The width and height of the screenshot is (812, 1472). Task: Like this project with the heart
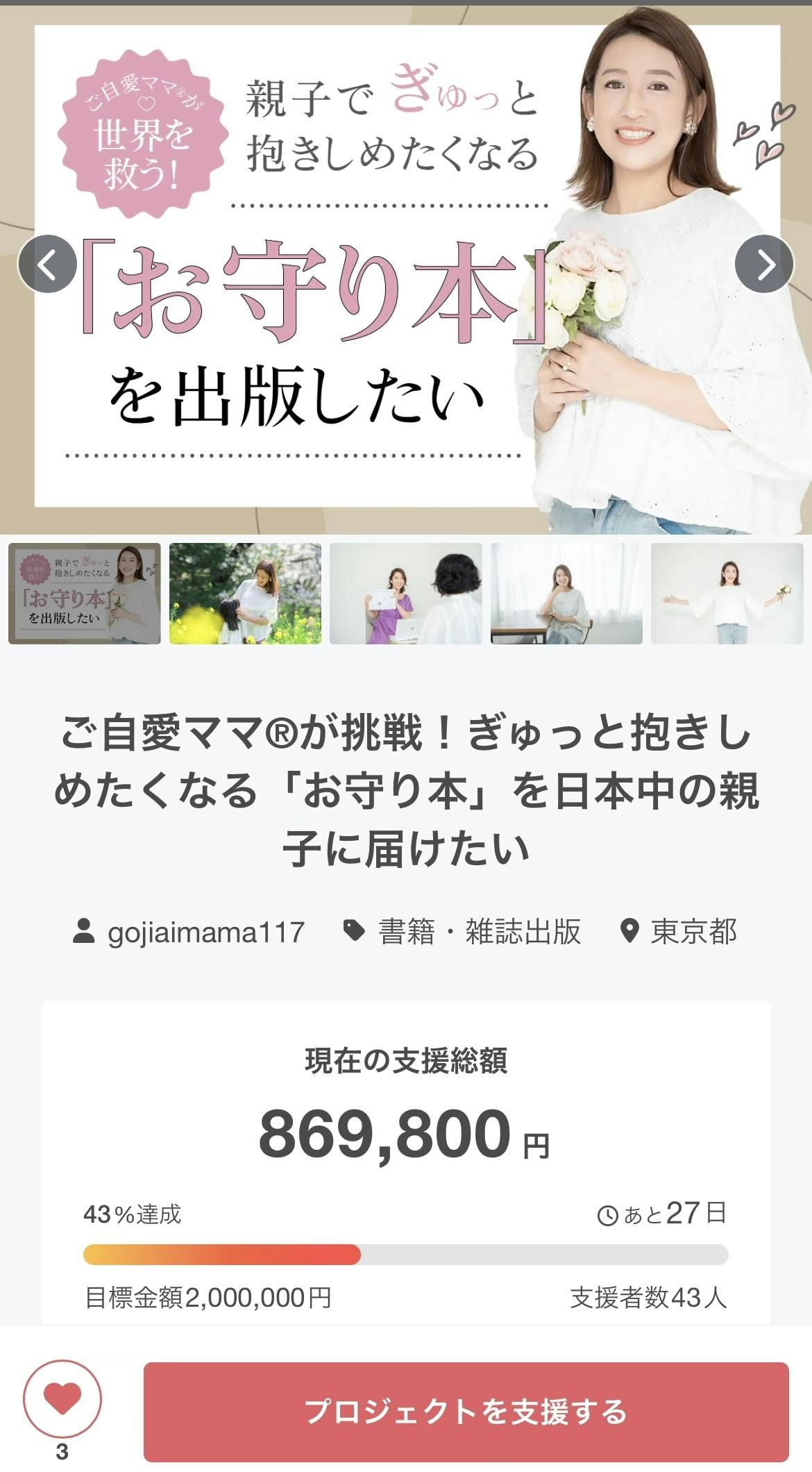[62, 1399]
